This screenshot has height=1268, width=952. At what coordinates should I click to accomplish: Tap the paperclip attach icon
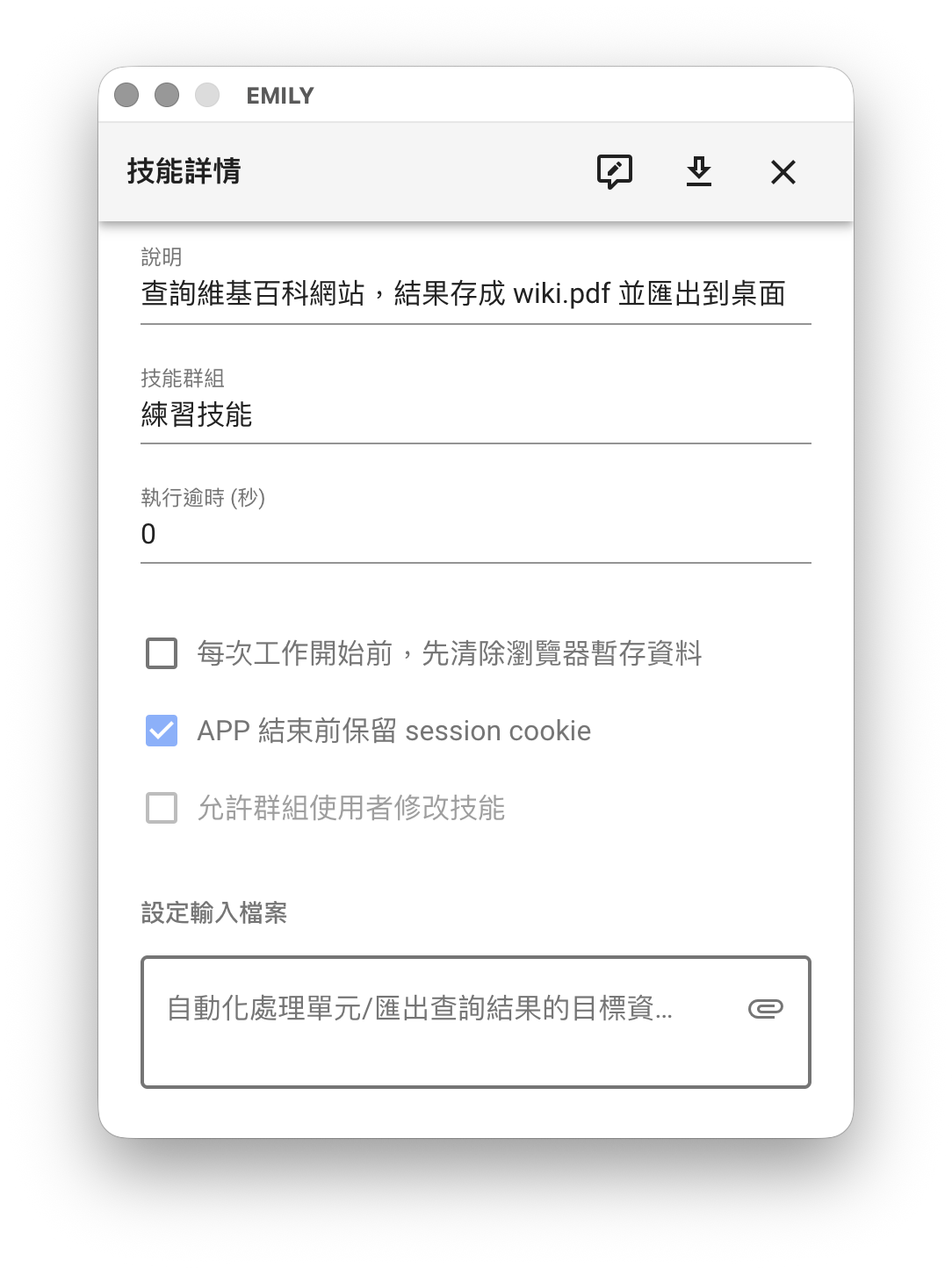tap(765, 1008)
